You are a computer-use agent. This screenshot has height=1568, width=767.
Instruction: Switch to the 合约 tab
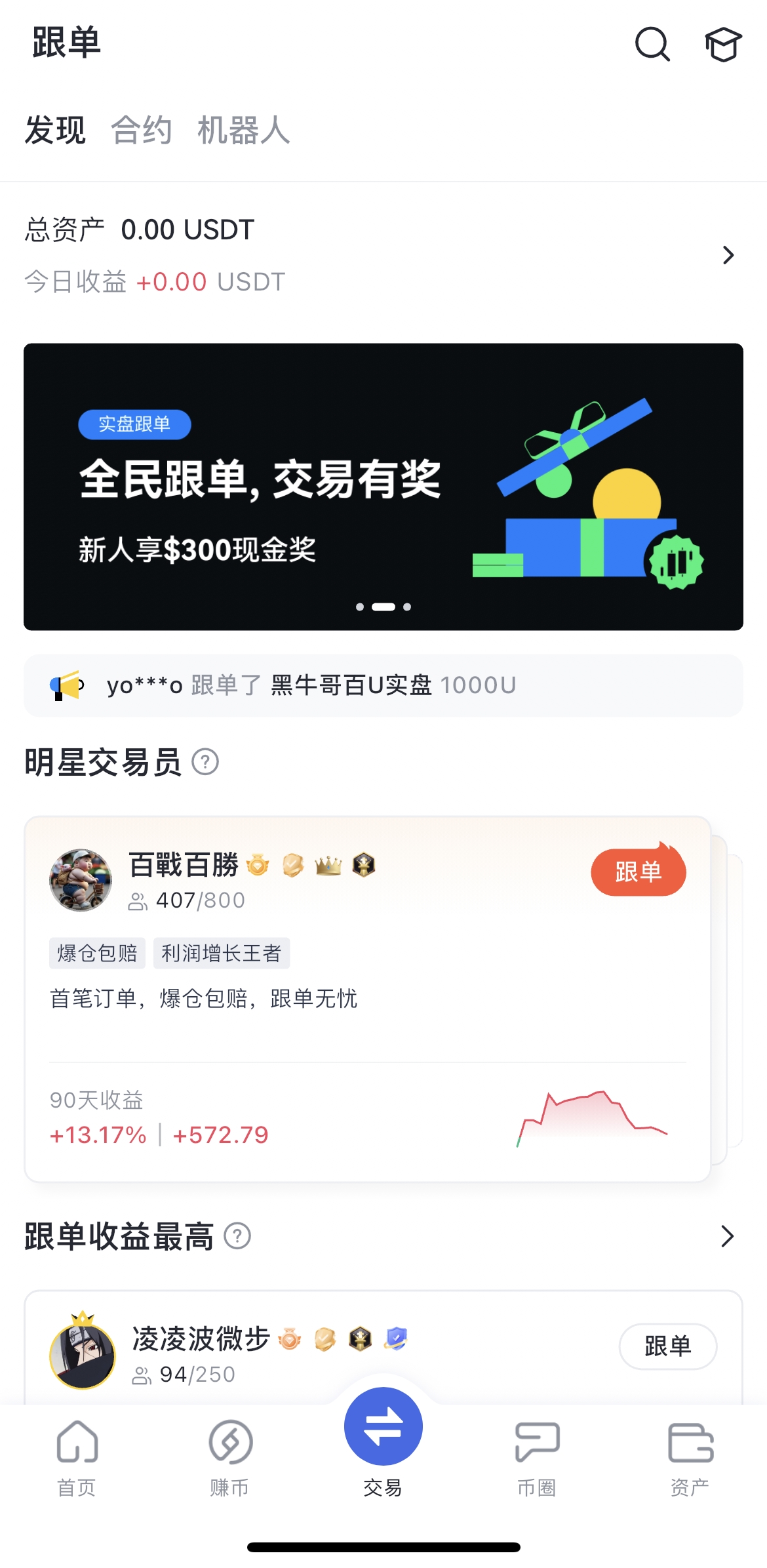click(x=142, y=130)
